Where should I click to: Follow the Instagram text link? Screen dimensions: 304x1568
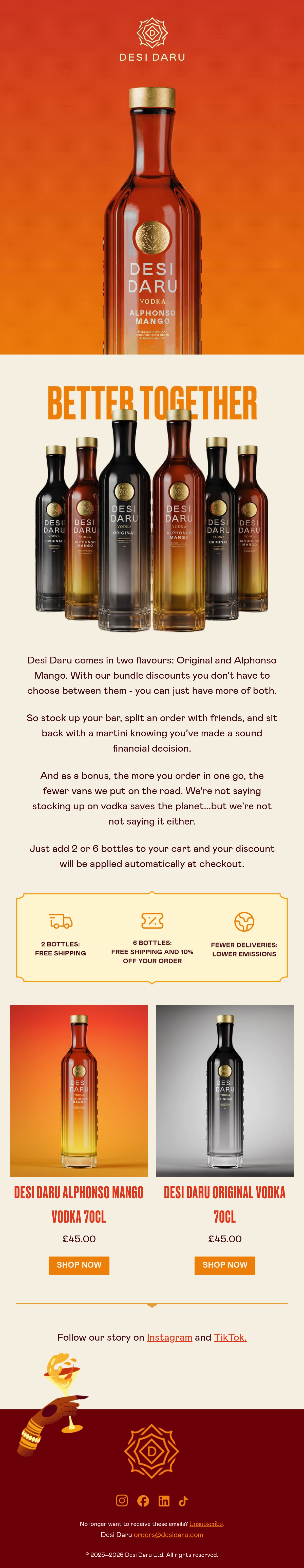pyautogui.click(x=169, y=1337)
